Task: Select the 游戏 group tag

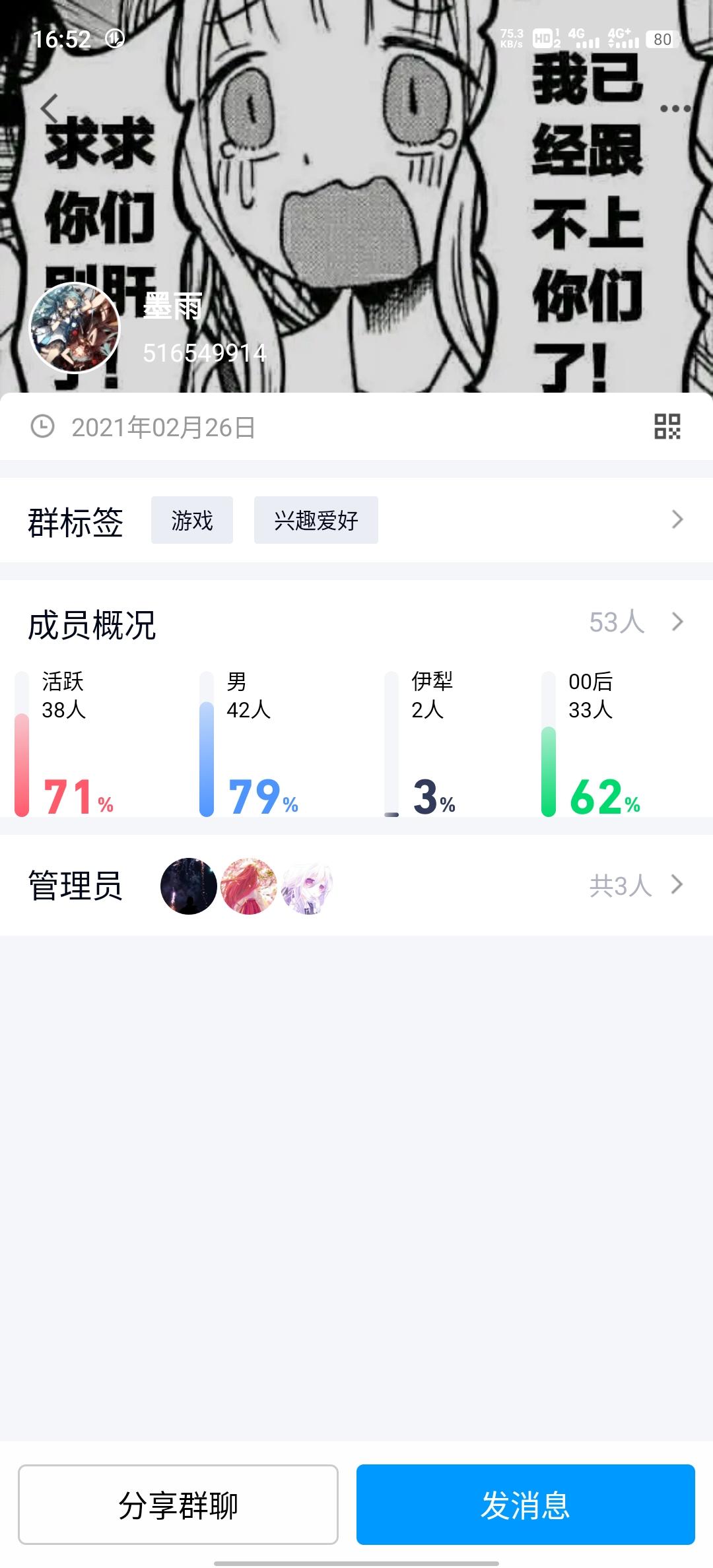Action: point(192,521)
